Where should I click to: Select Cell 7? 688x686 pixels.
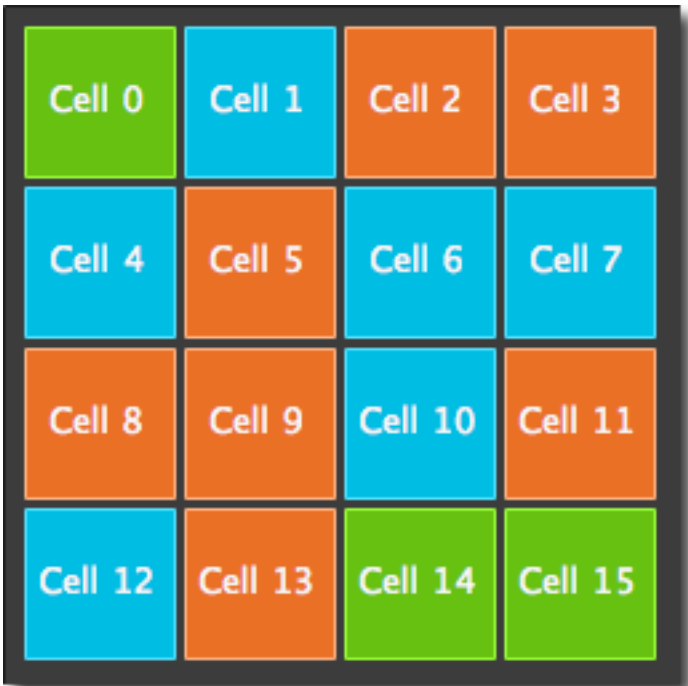click(580, 262)
